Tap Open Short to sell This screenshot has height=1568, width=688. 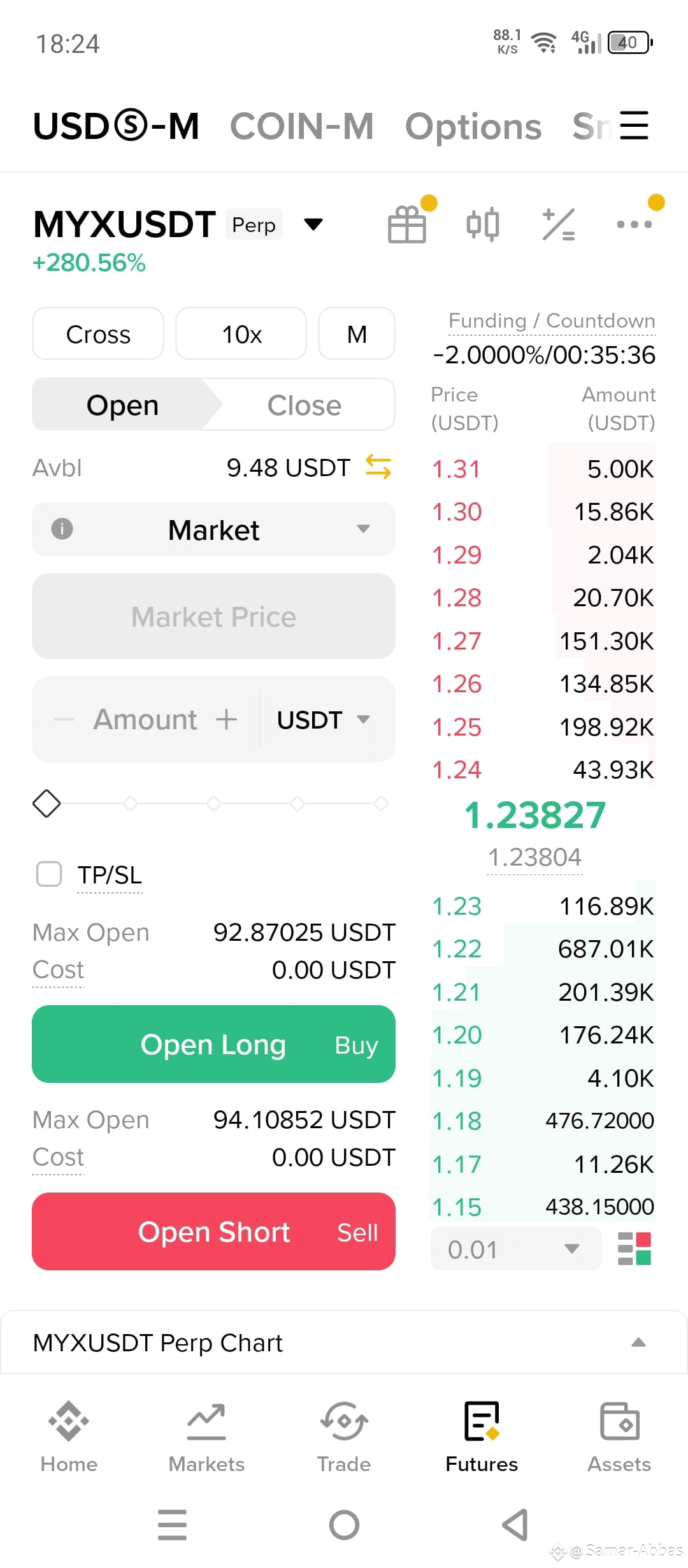214,1231
